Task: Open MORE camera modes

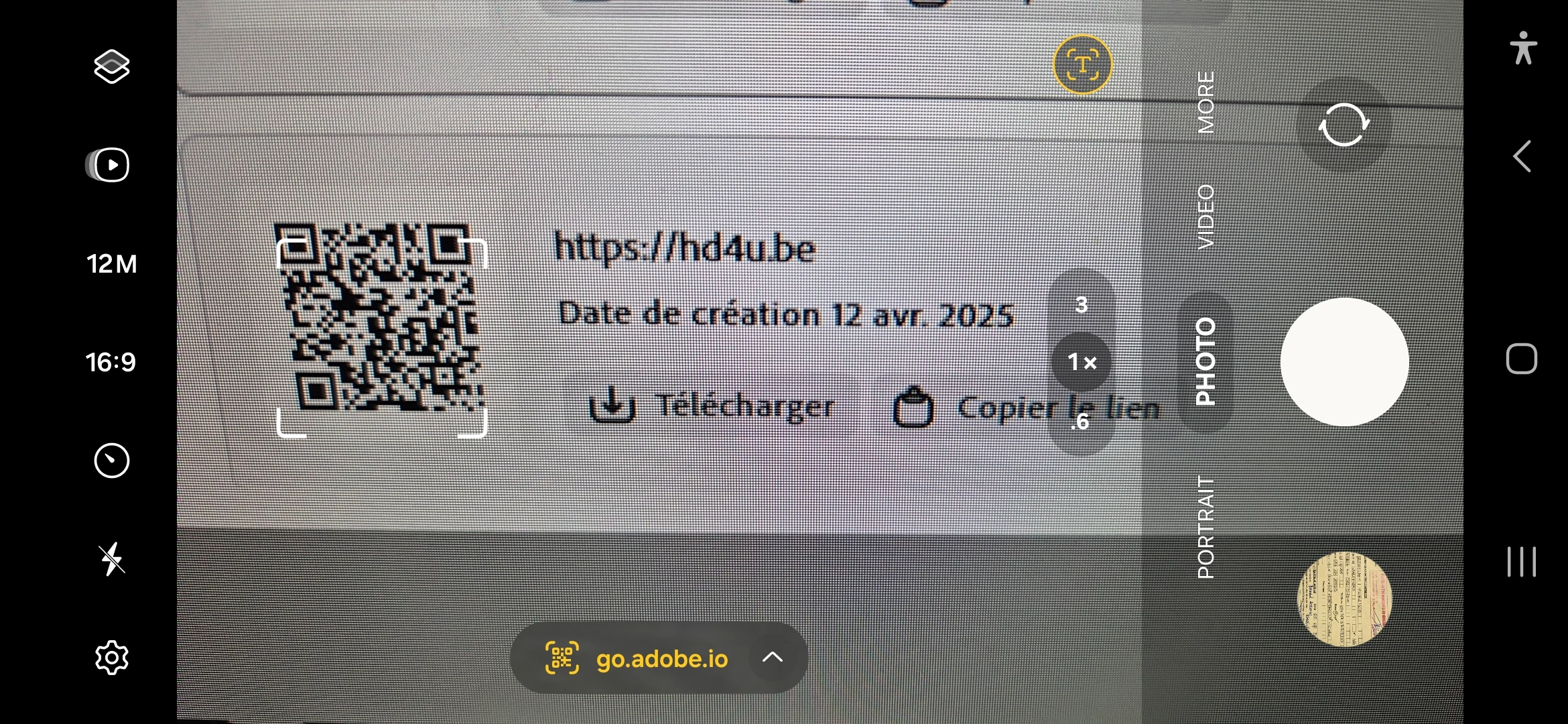Action: pyautogui.click(x=1205, y=102)
